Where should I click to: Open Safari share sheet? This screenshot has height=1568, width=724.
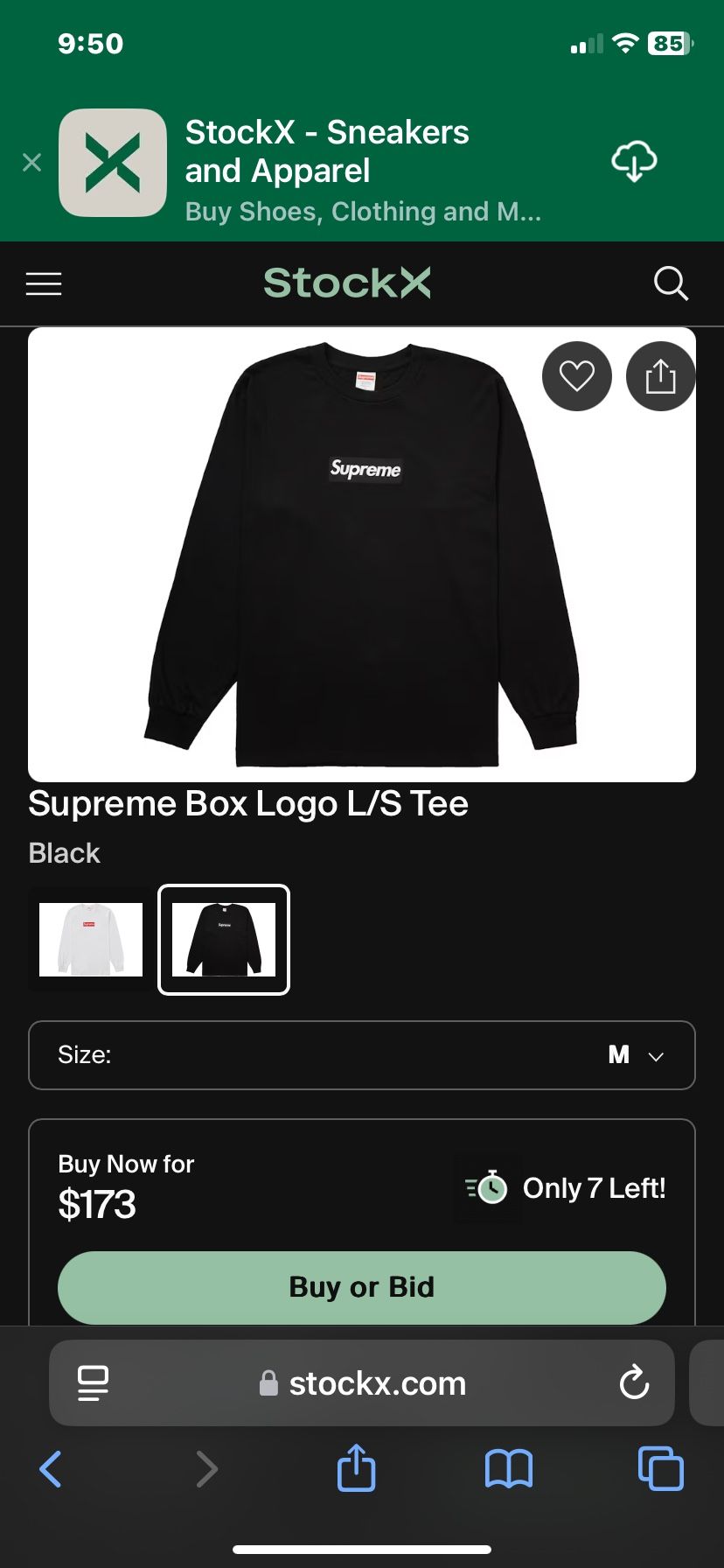[x=356, y=1468]
